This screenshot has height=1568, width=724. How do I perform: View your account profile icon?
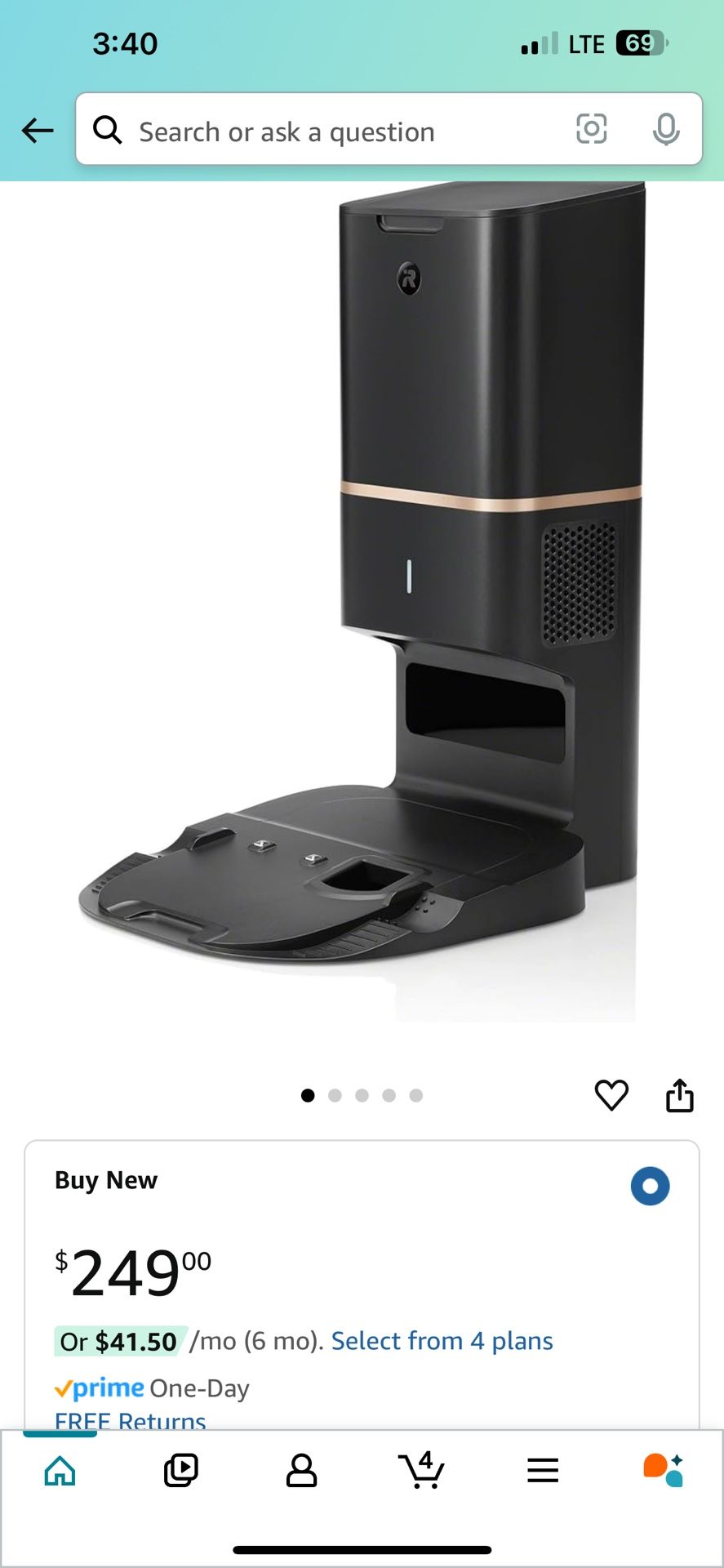click(301, 1472)
